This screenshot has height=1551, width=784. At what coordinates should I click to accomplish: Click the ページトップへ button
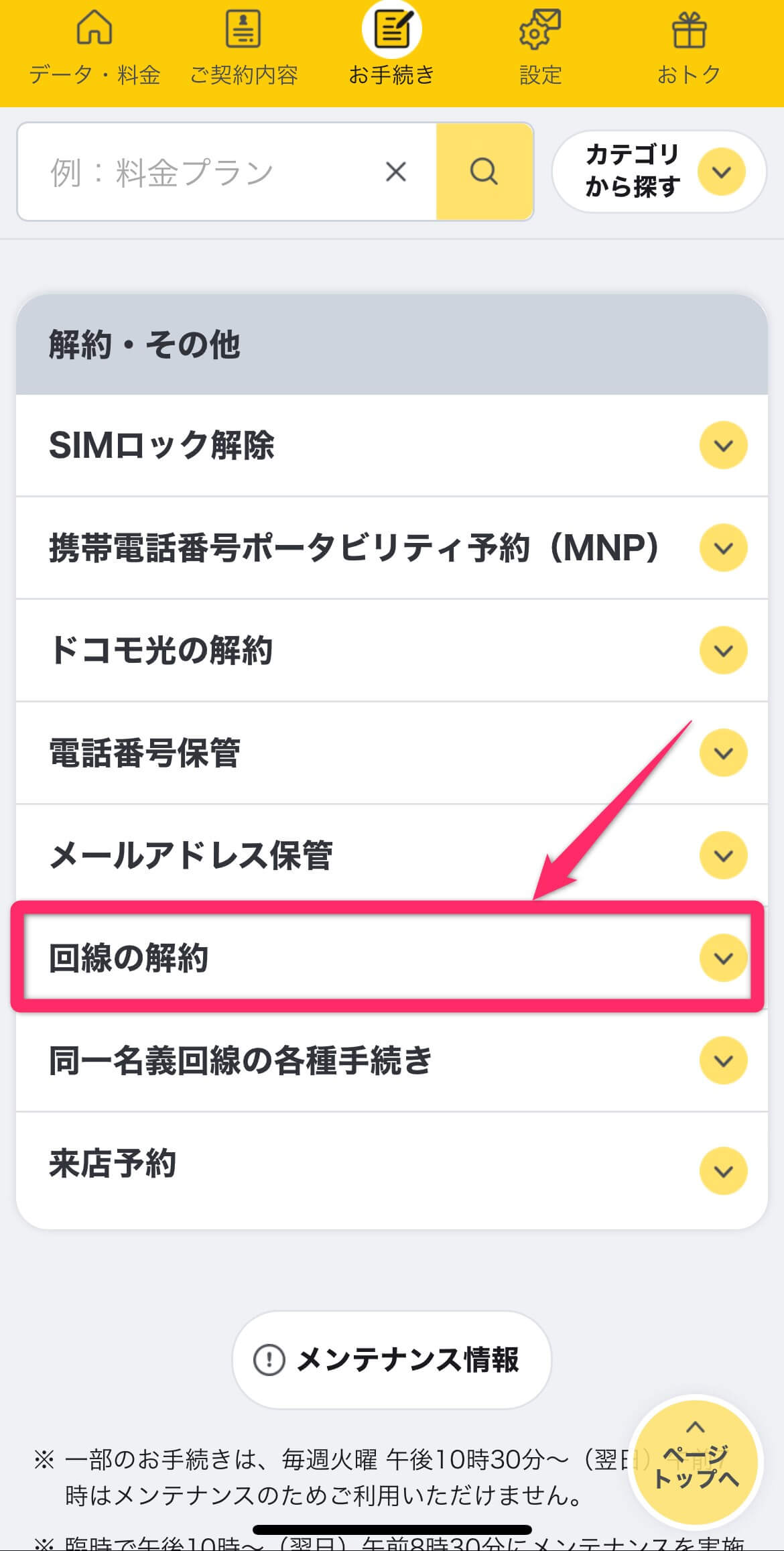[695, 1463]
